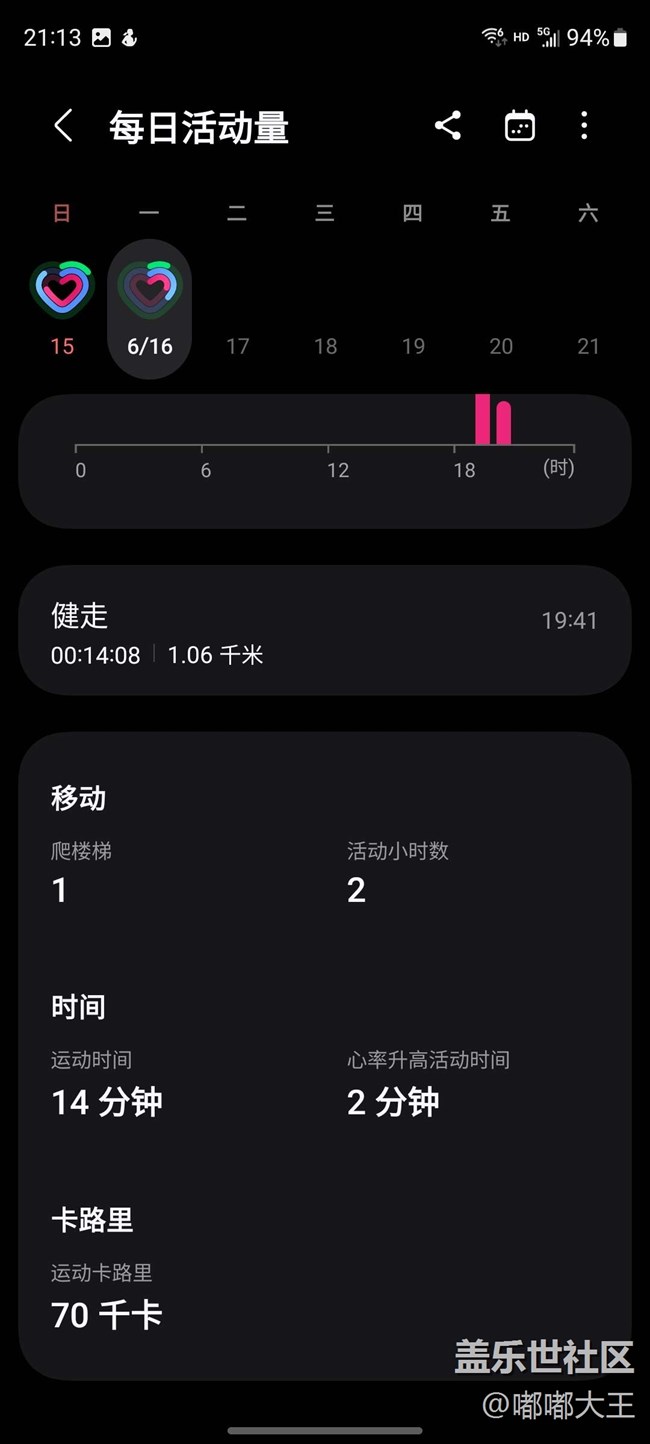Open the 健走 workout entry at 19:41
Image resolution: width=650 pixels, height=1444 pixels.
pos(325,630)
